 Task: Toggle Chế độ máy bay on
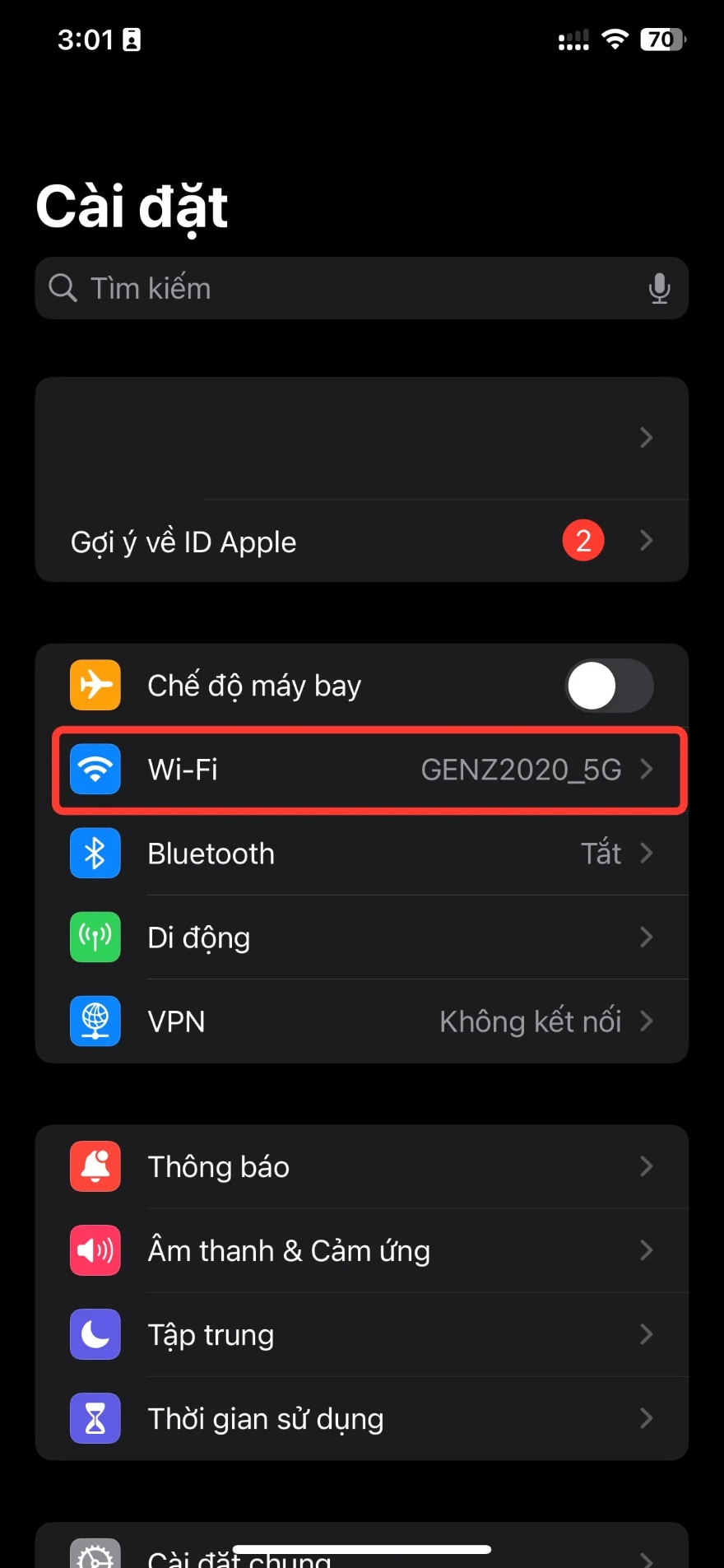tap(609, 685)
